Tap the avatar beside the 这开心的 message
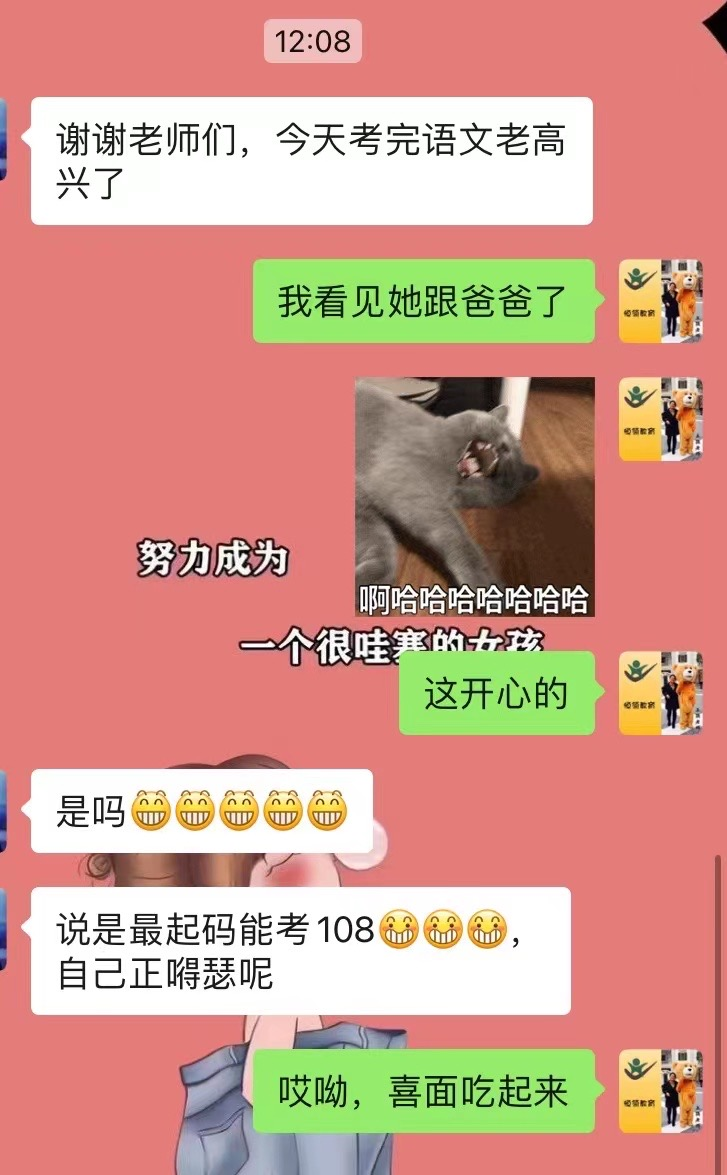Viewport: 727px width, 1175px height. (660, 692)
